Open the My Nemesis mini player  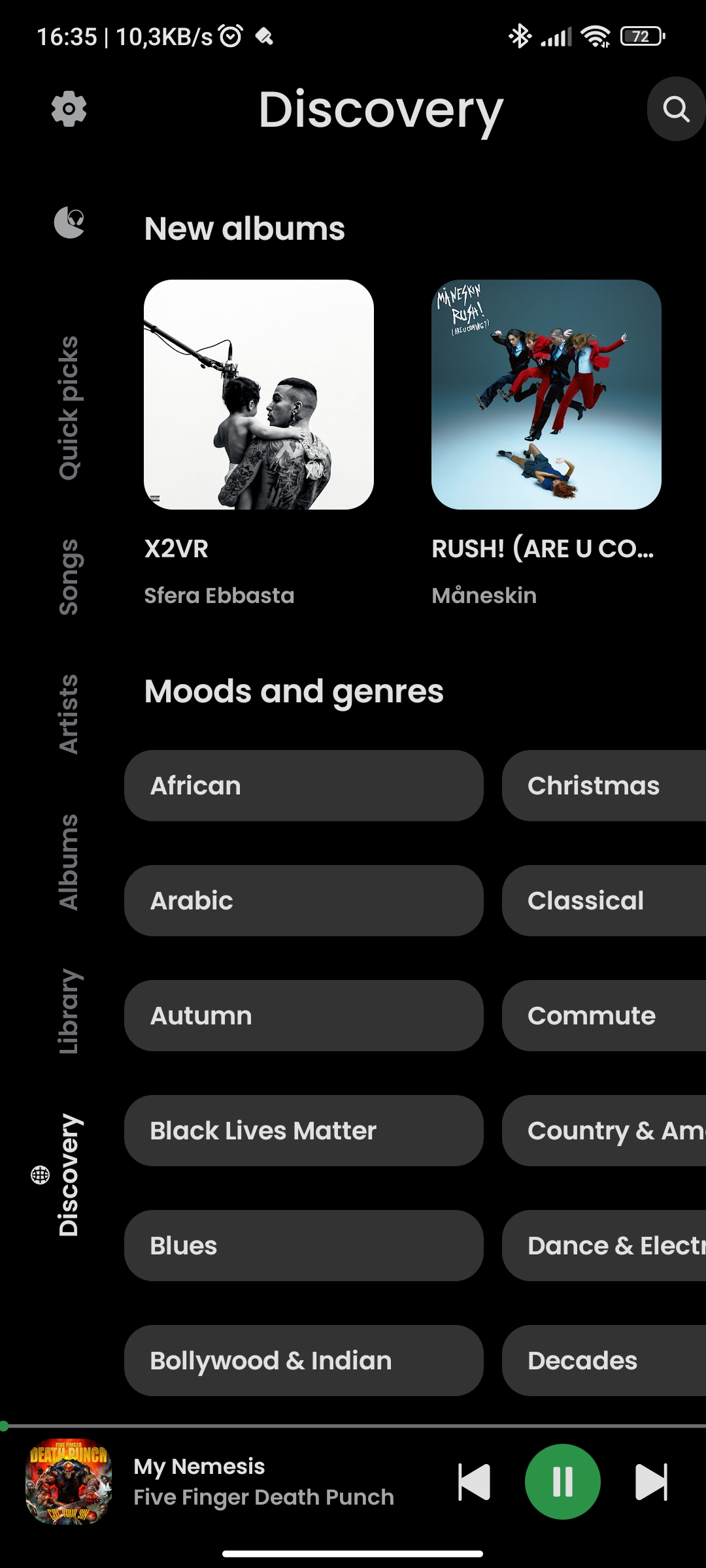tap(261, 1481)
